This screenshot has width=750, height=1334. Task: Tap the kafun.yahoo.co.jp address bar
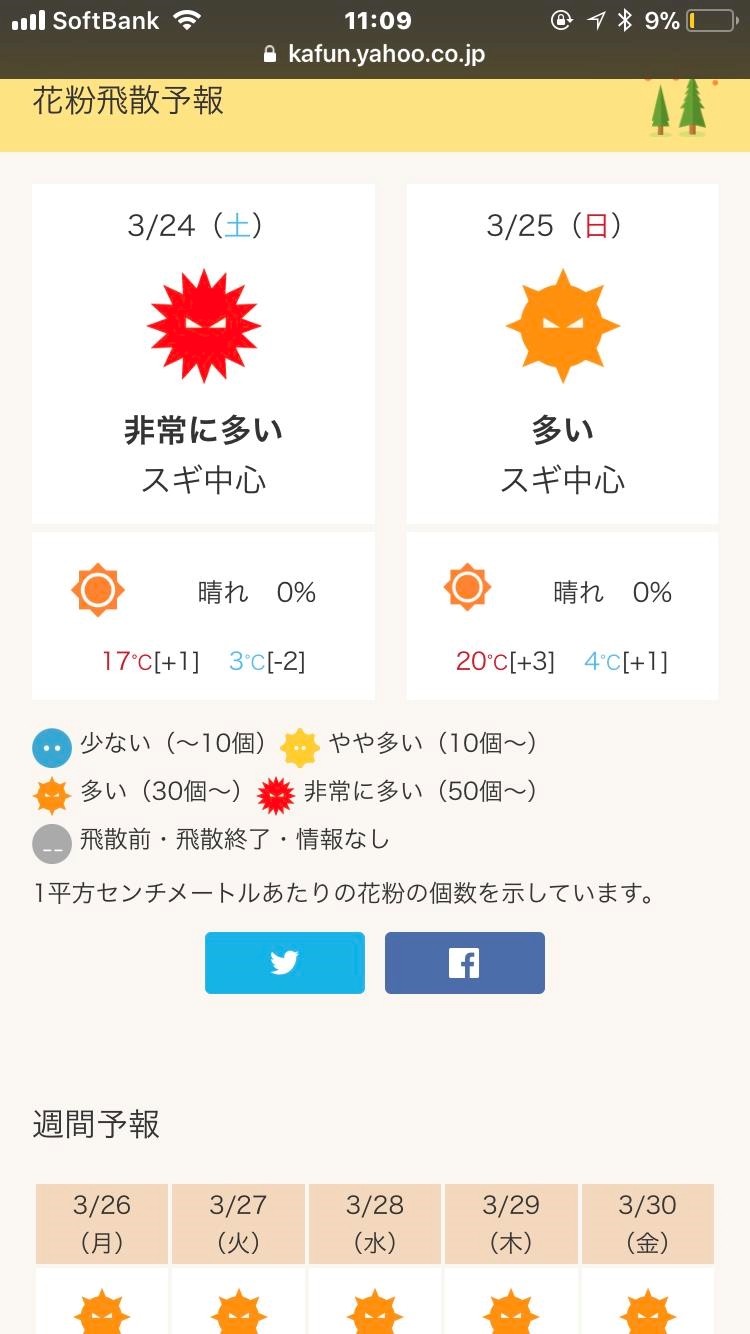pos(375,54)
